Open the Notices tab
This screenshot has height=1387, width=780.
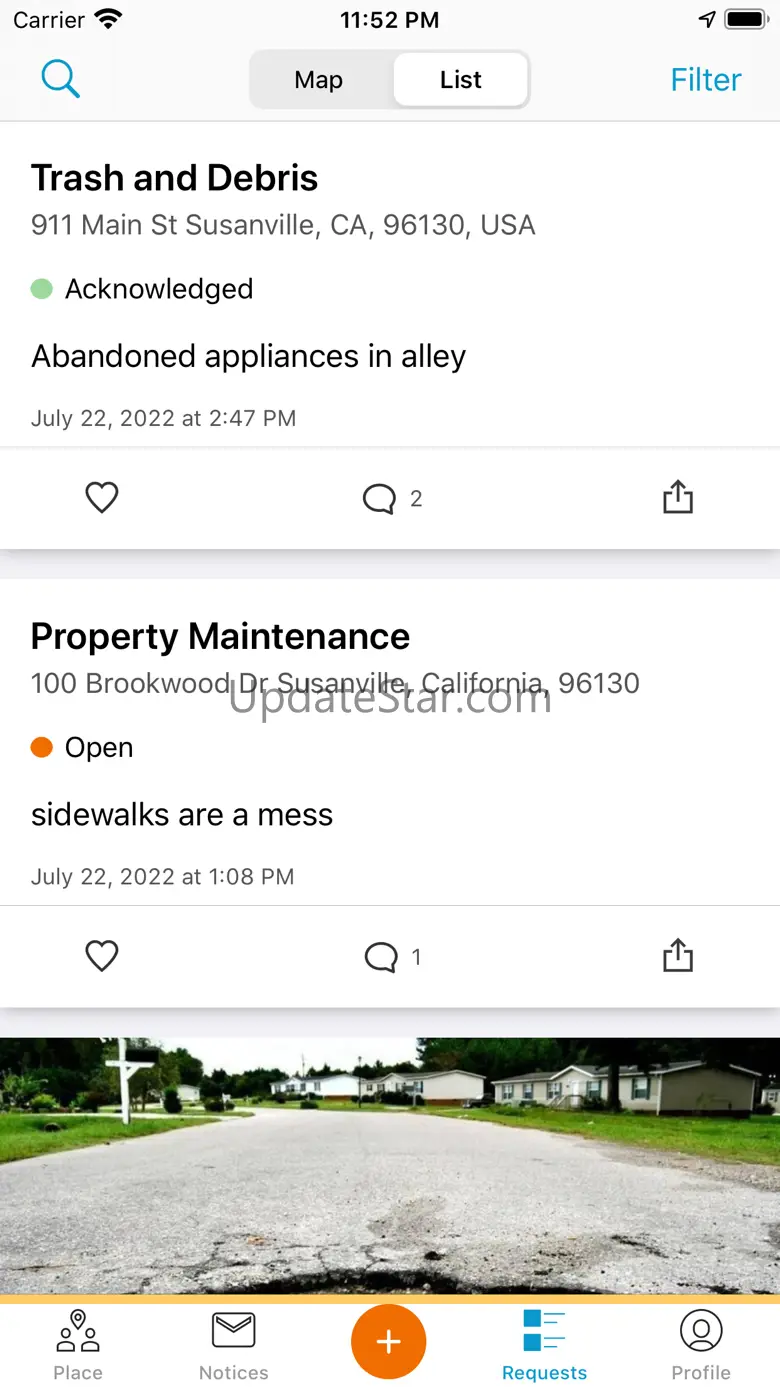point(234,1345)
